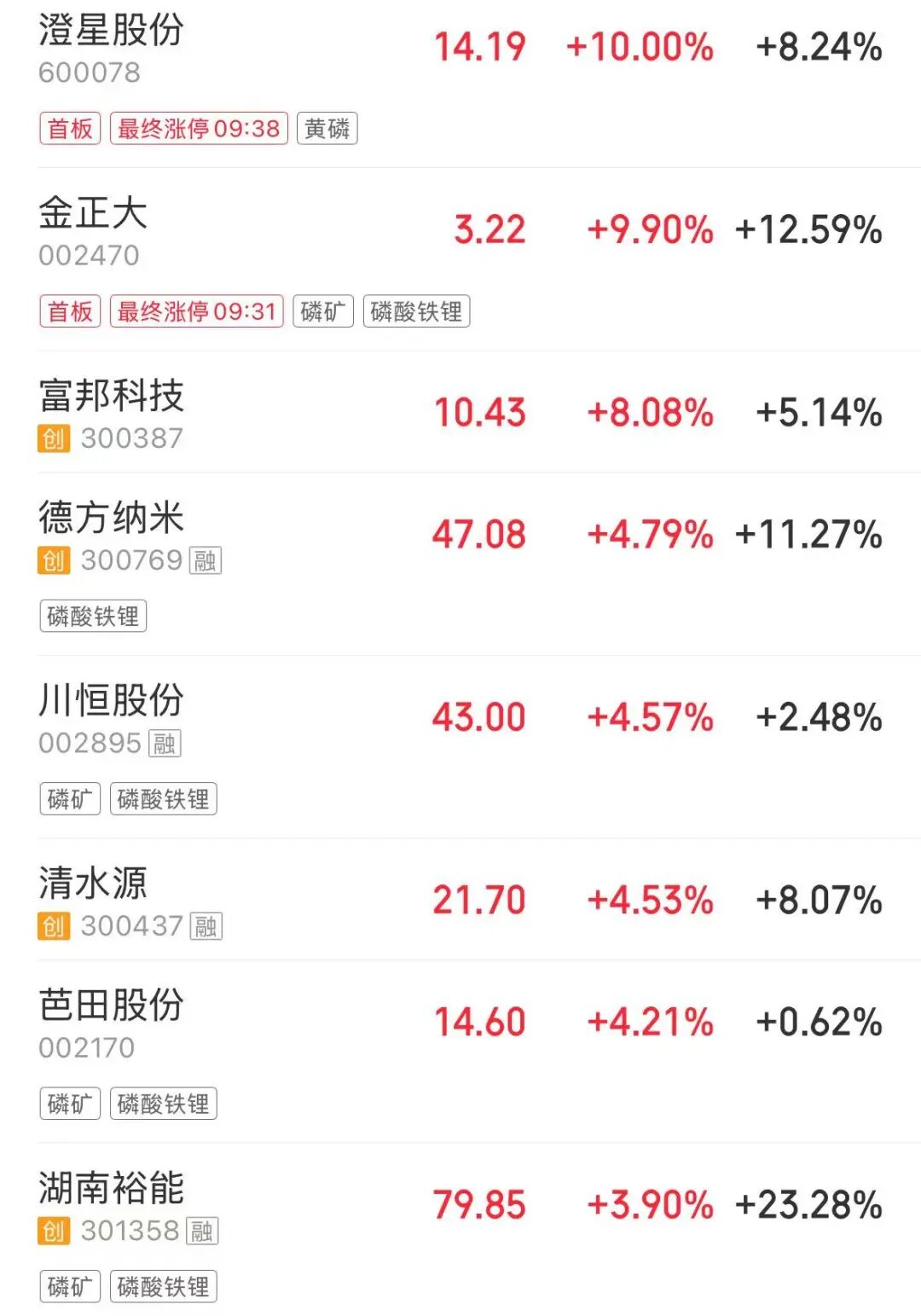Open 清水源 300437 stock page
Image resolution: width=921 pixels, height=1316 pixels.
(x=94, y=900)
